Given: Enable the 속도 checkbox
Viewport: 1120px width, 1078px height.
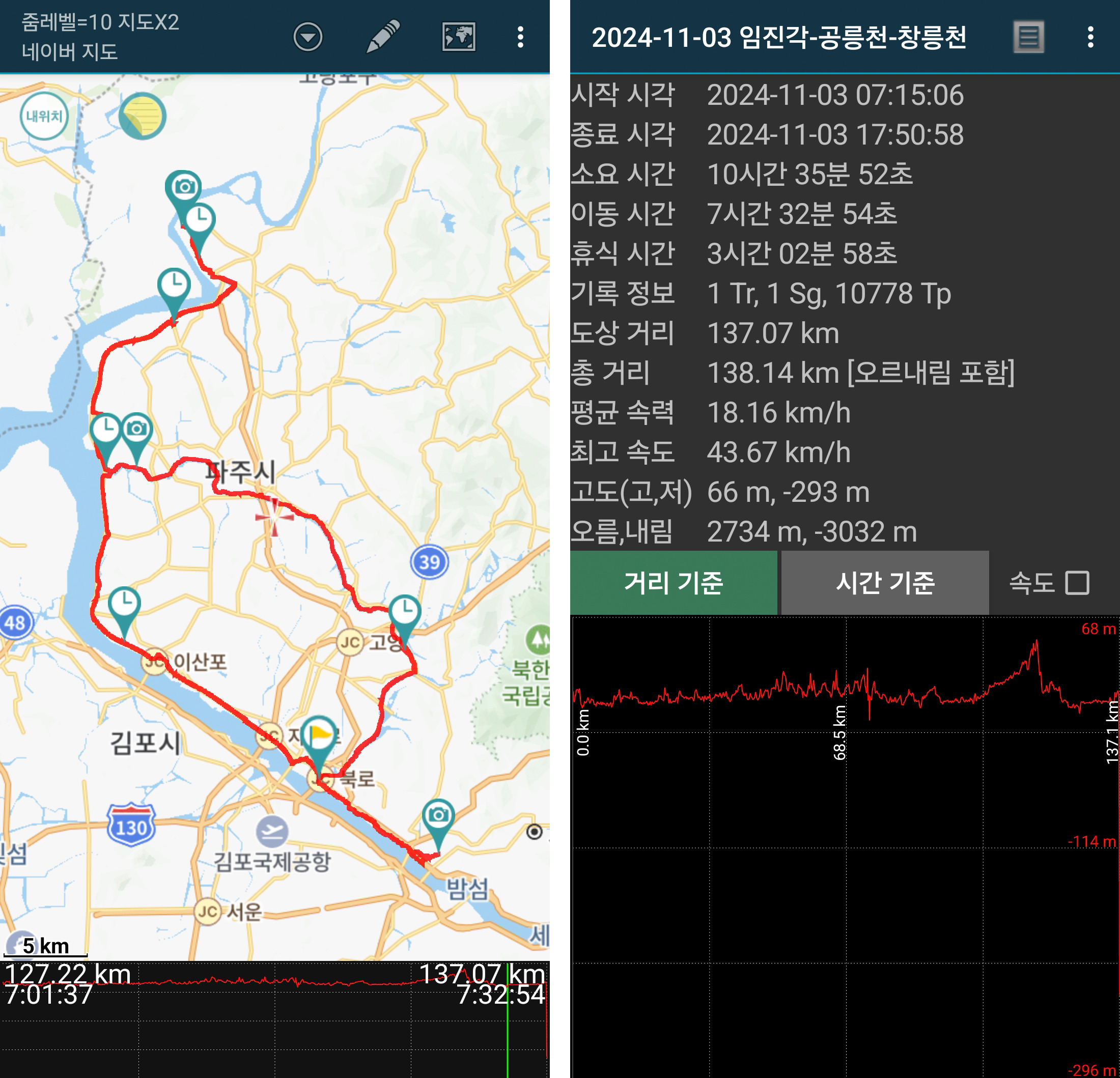Looking at the screenshot, I should (1077, 583).
